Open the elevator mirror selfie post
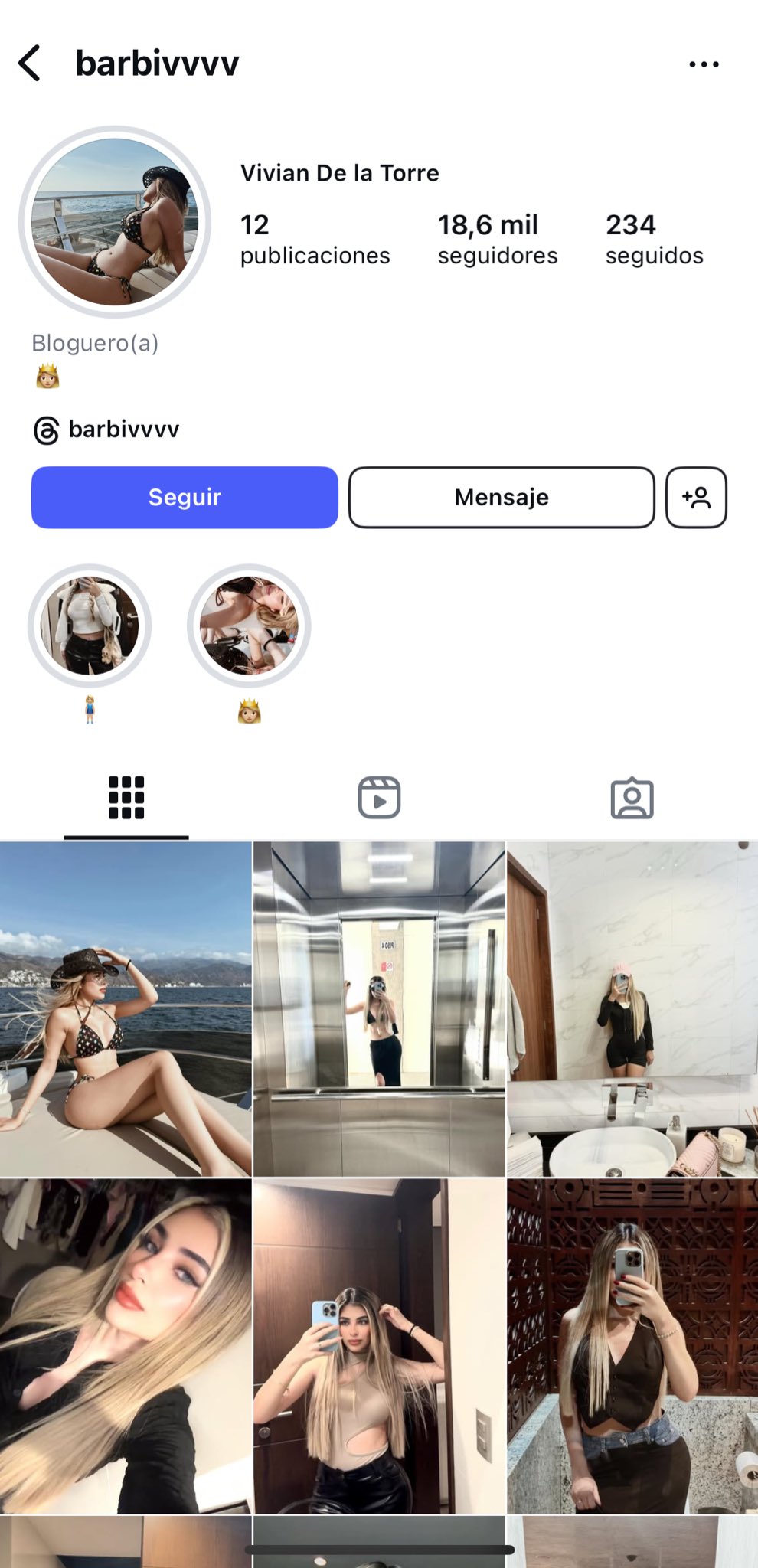This screenshot has width=758, height=1568. pyautogui.click(x=379, y=1009)
